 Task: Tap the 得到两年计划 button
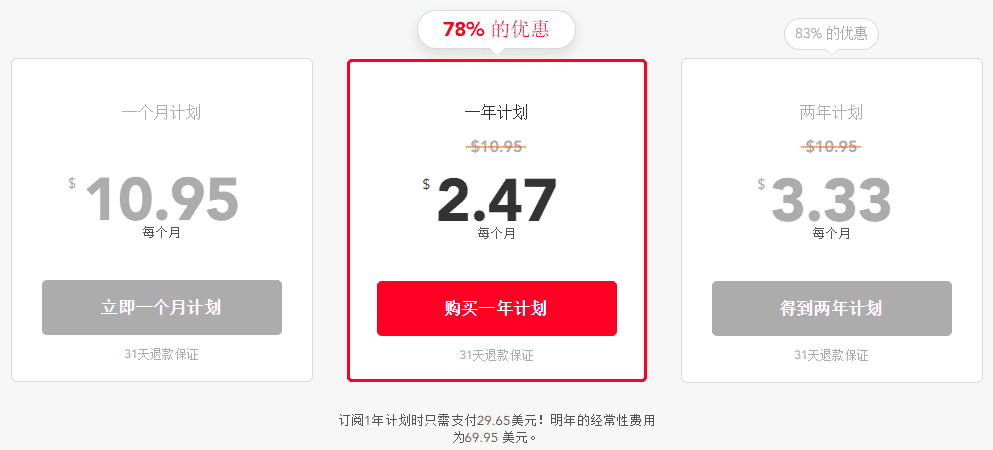click(831, 308)
